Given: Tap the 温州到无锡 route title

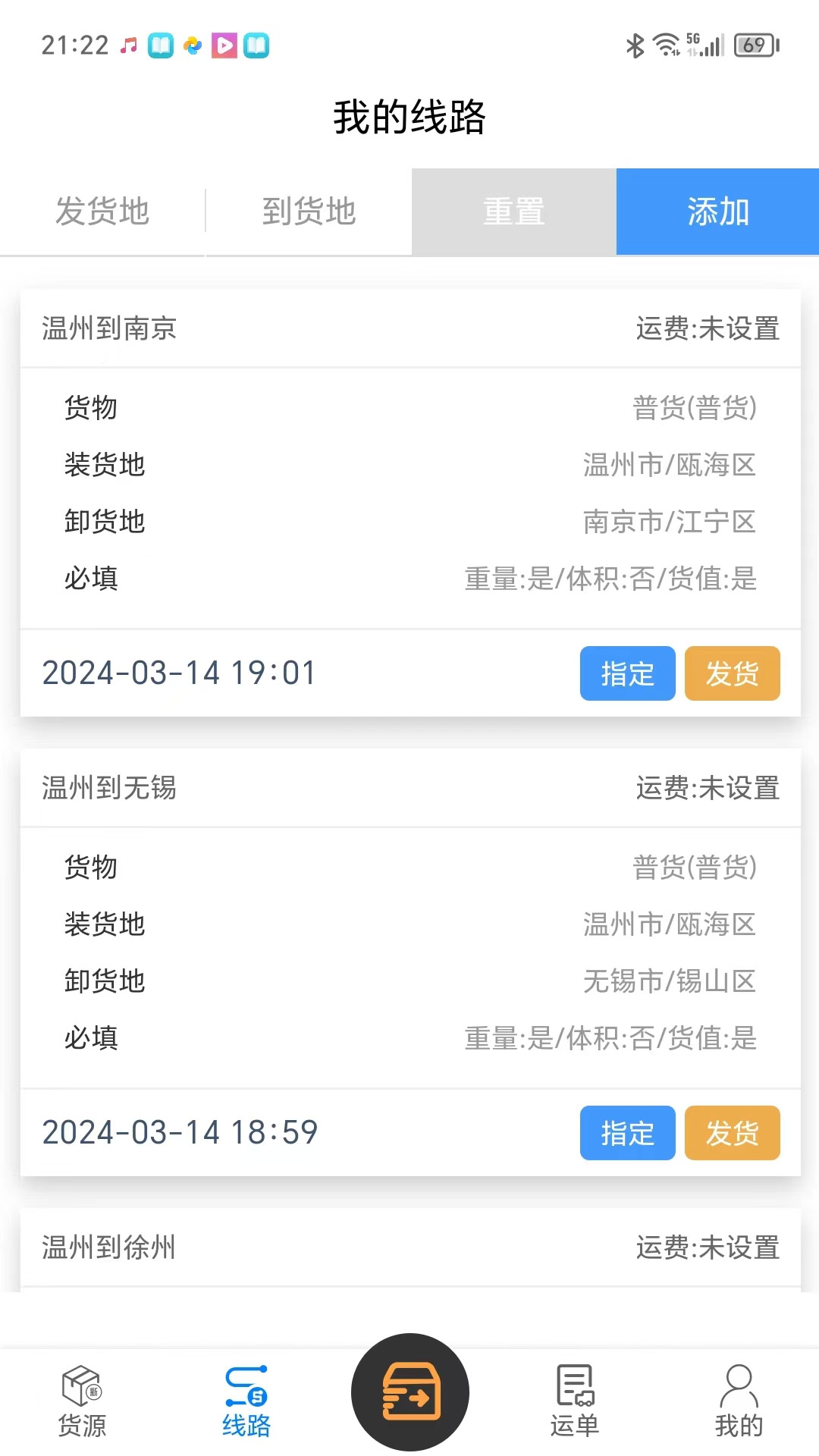Looking at the screenshot, I should point(108,789).
